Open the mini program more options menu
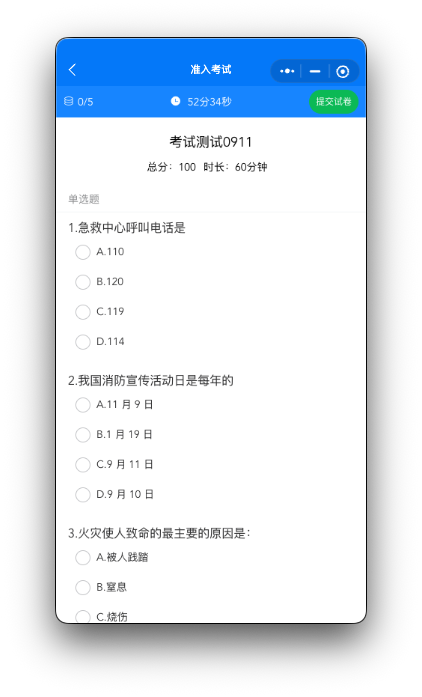This screenshot has width=422, height=697. point(287,71)
